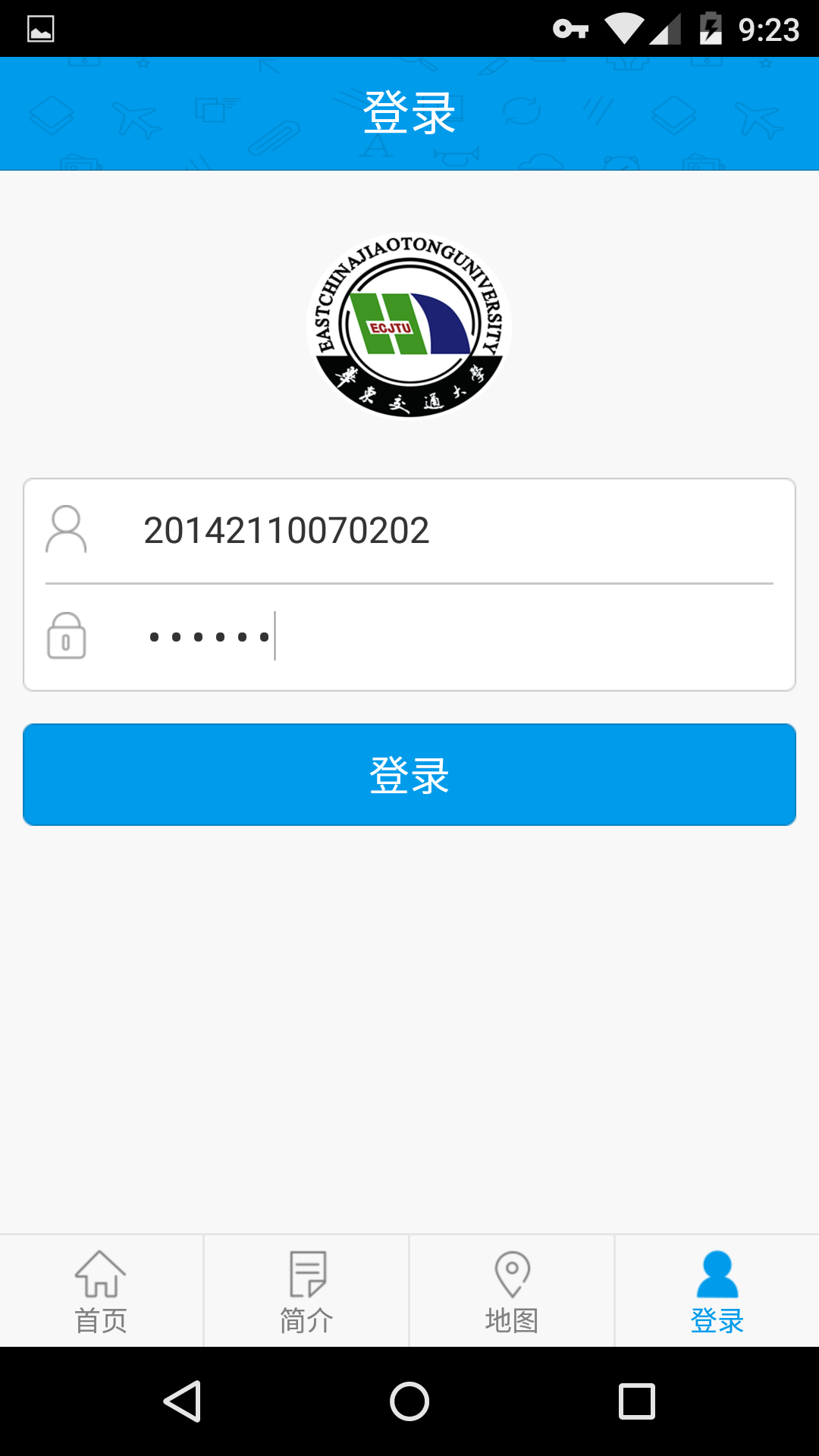Tap the system back button
This screenshot has height=1456, width=819.
pyautogui.click(x=182, y=1401)
